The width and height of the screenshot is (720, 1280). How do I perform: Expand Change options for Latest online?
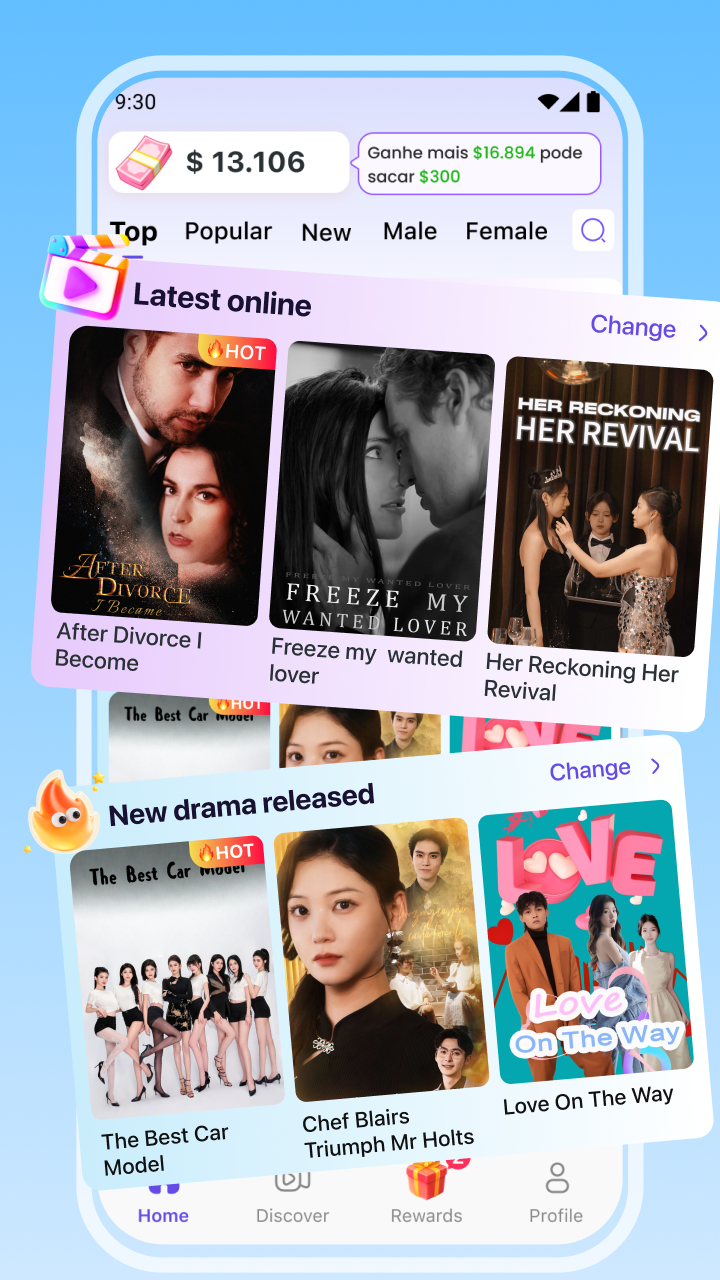(632, 328)
